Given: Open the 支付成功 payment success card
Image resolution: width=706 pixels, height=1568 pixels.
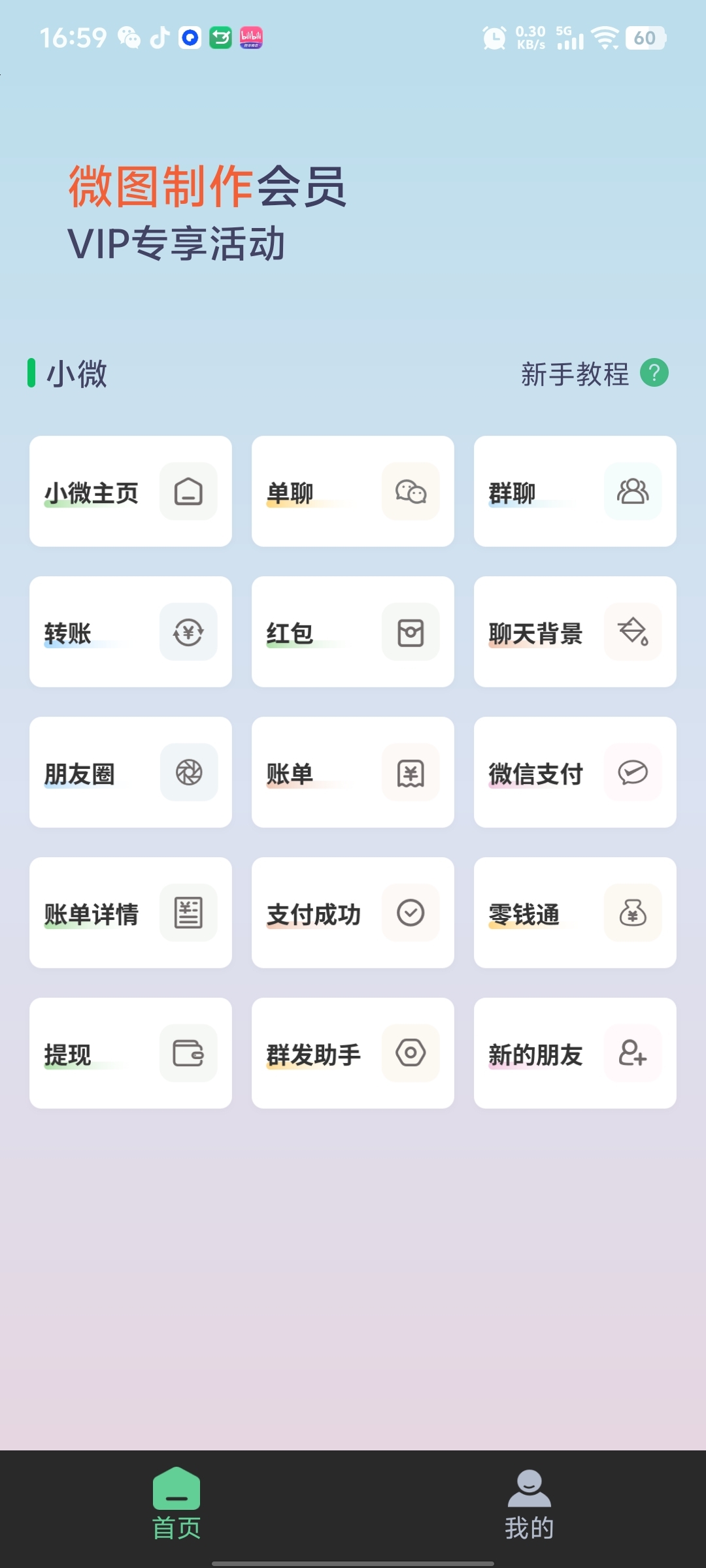Looking at the screenshot, I should (x=353, y=913).
